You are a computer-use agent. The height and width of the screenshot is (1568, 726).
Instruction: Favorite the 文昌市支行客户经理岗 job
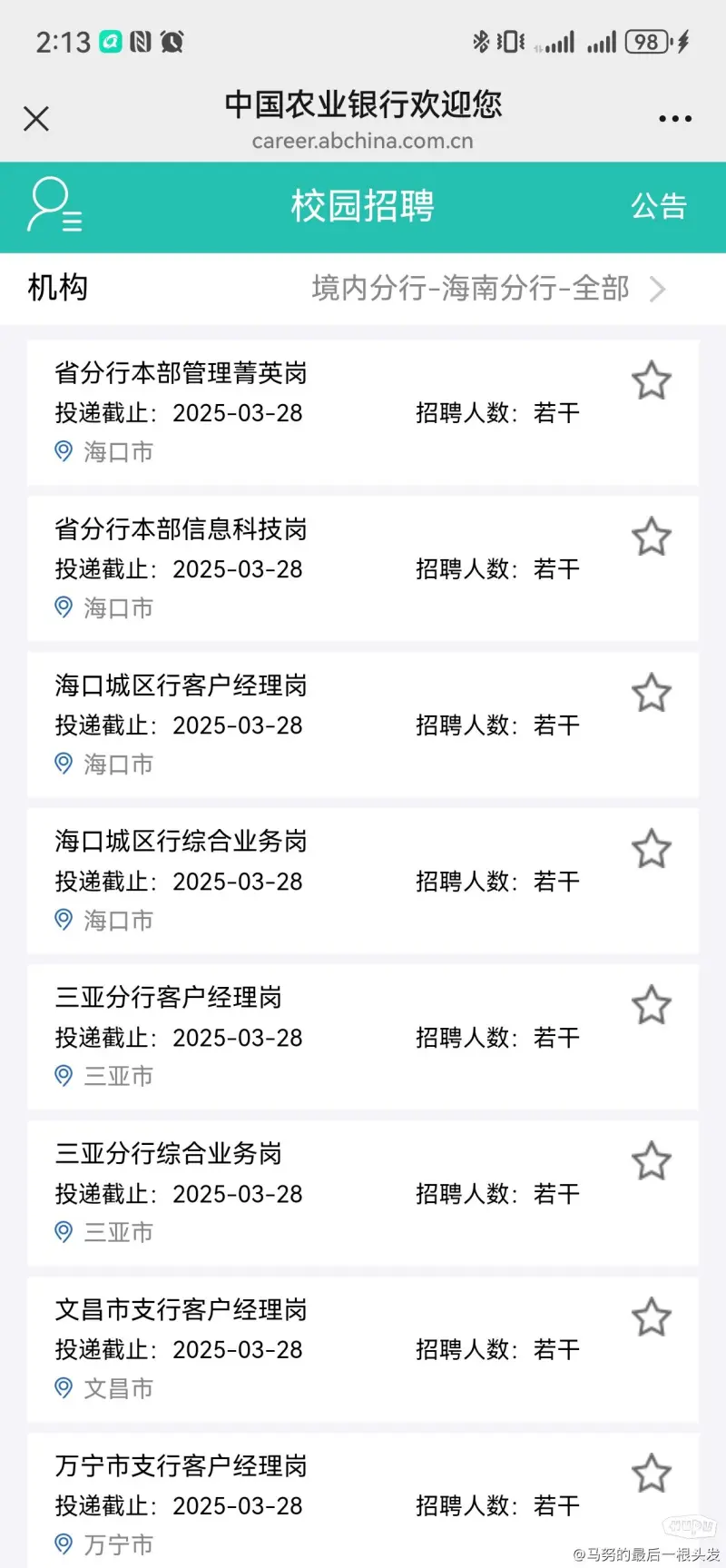click(652, 1317)
